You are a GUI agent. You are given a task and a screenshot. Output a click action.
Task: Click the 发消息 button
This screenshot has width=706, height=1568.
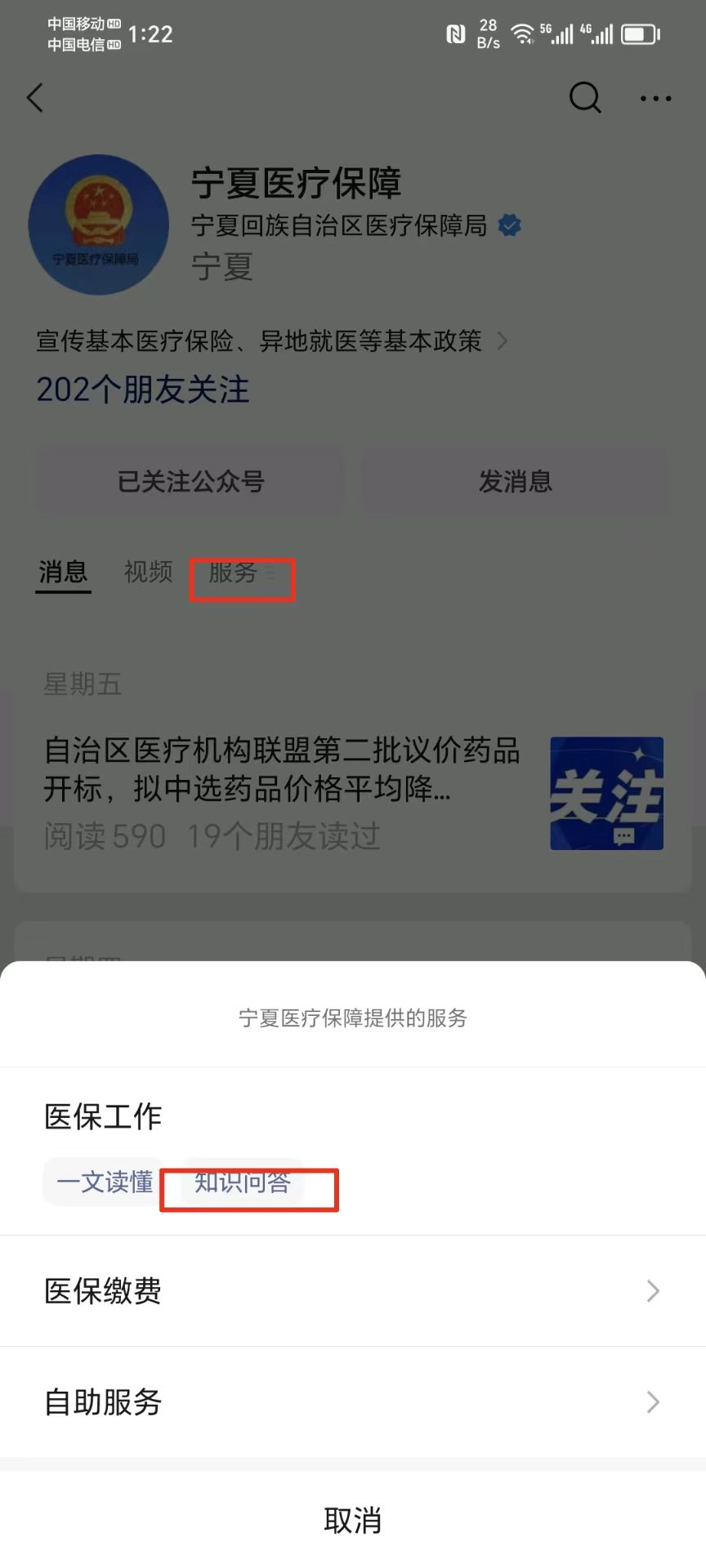click(x=515, y=482)
